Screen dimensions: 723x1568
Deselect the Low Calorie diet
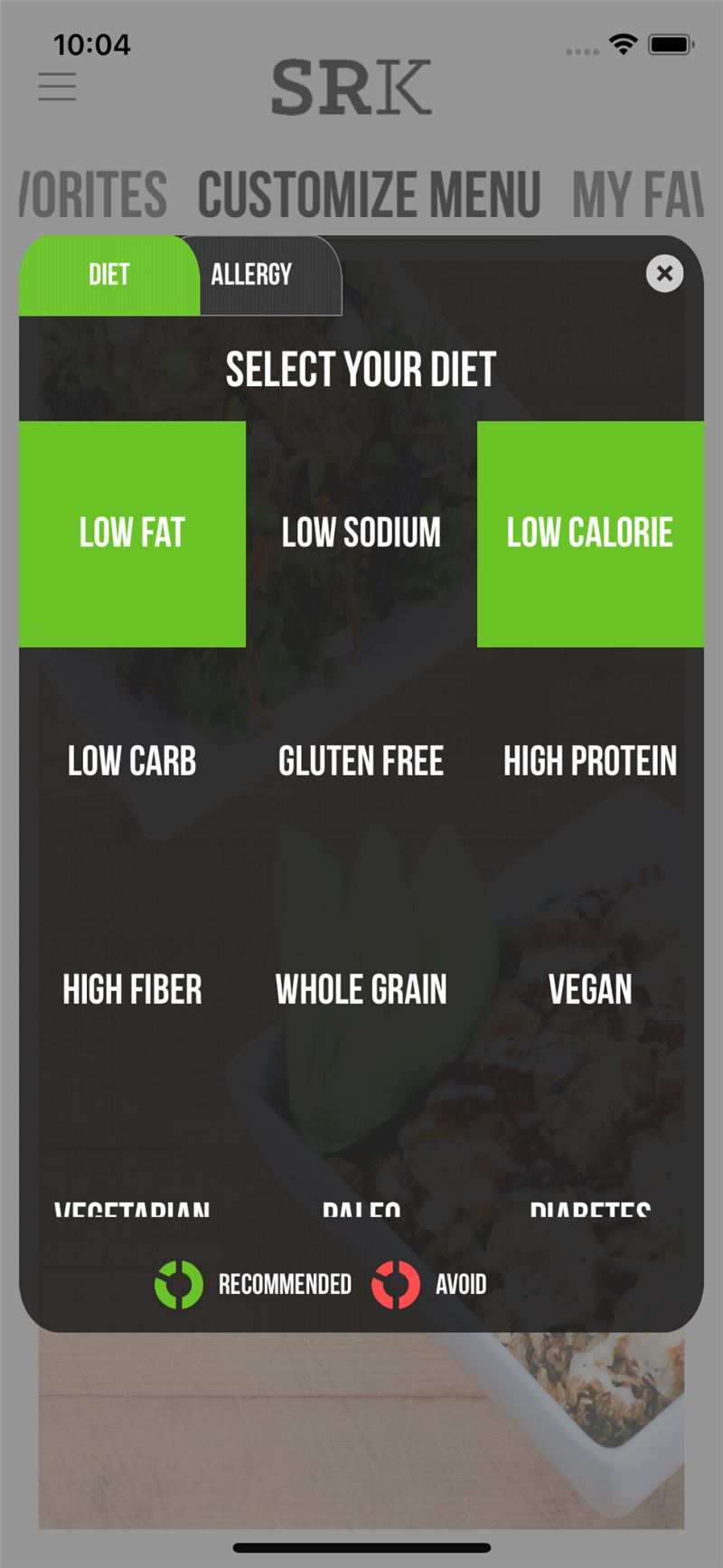590,534
